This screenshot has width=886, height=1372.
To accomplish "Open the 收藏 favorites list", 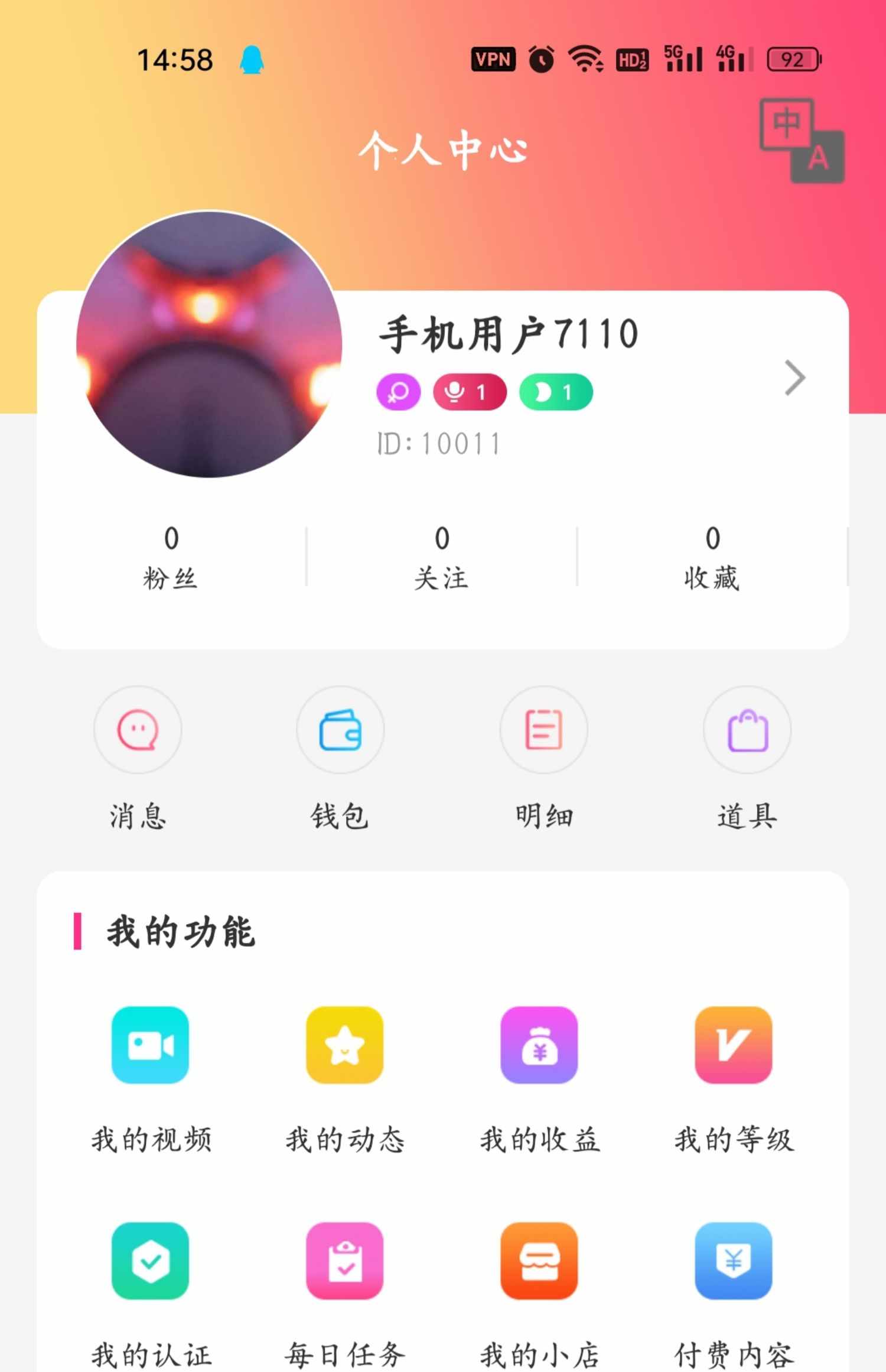I will [x=711, y=555].
